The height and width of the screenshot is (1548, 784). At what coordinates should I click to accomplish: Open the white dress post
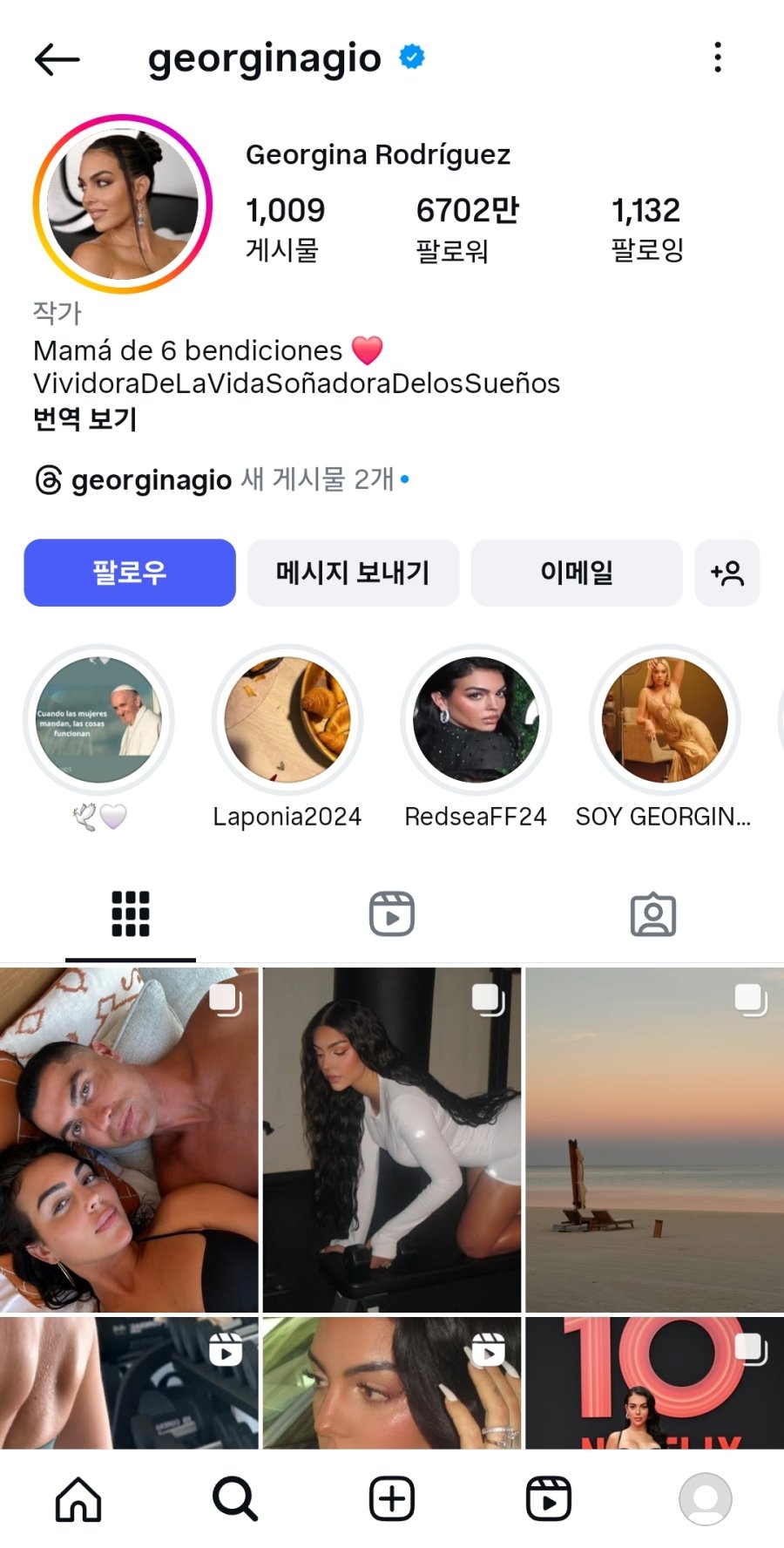(392, 1139)
